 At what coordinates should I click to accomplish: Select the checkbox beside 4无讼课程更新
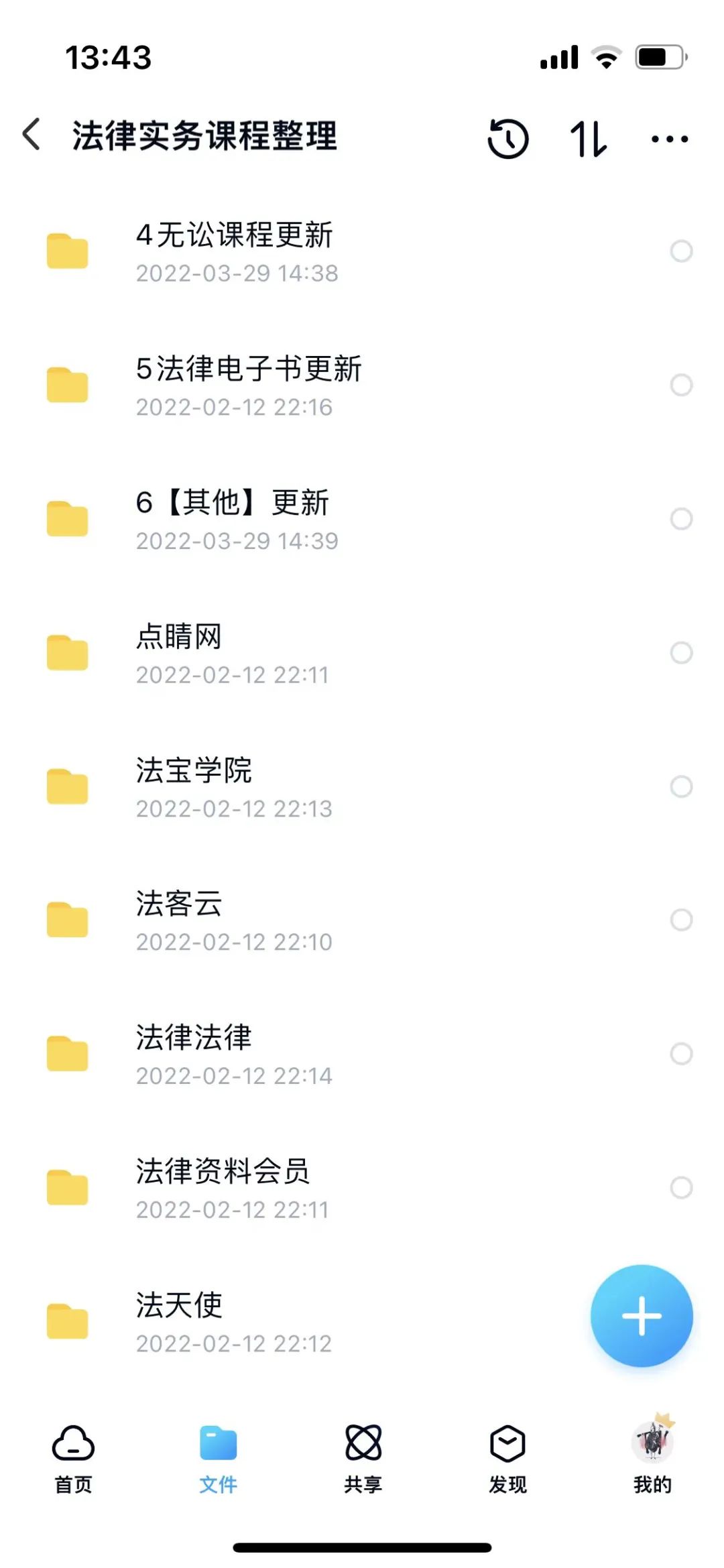coord(682,251)
